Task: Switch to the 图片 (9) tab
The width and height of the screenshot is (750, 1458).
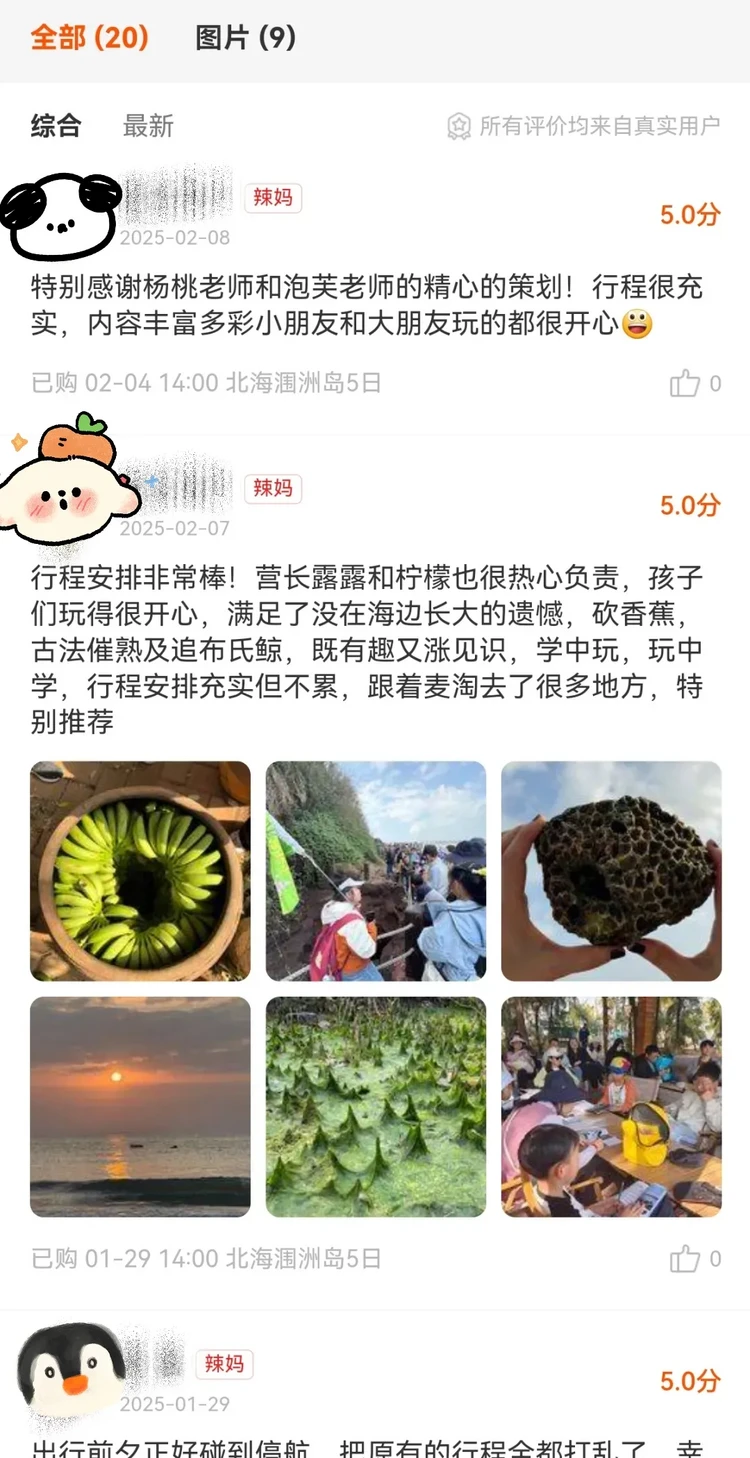Action: pos(246,38)
